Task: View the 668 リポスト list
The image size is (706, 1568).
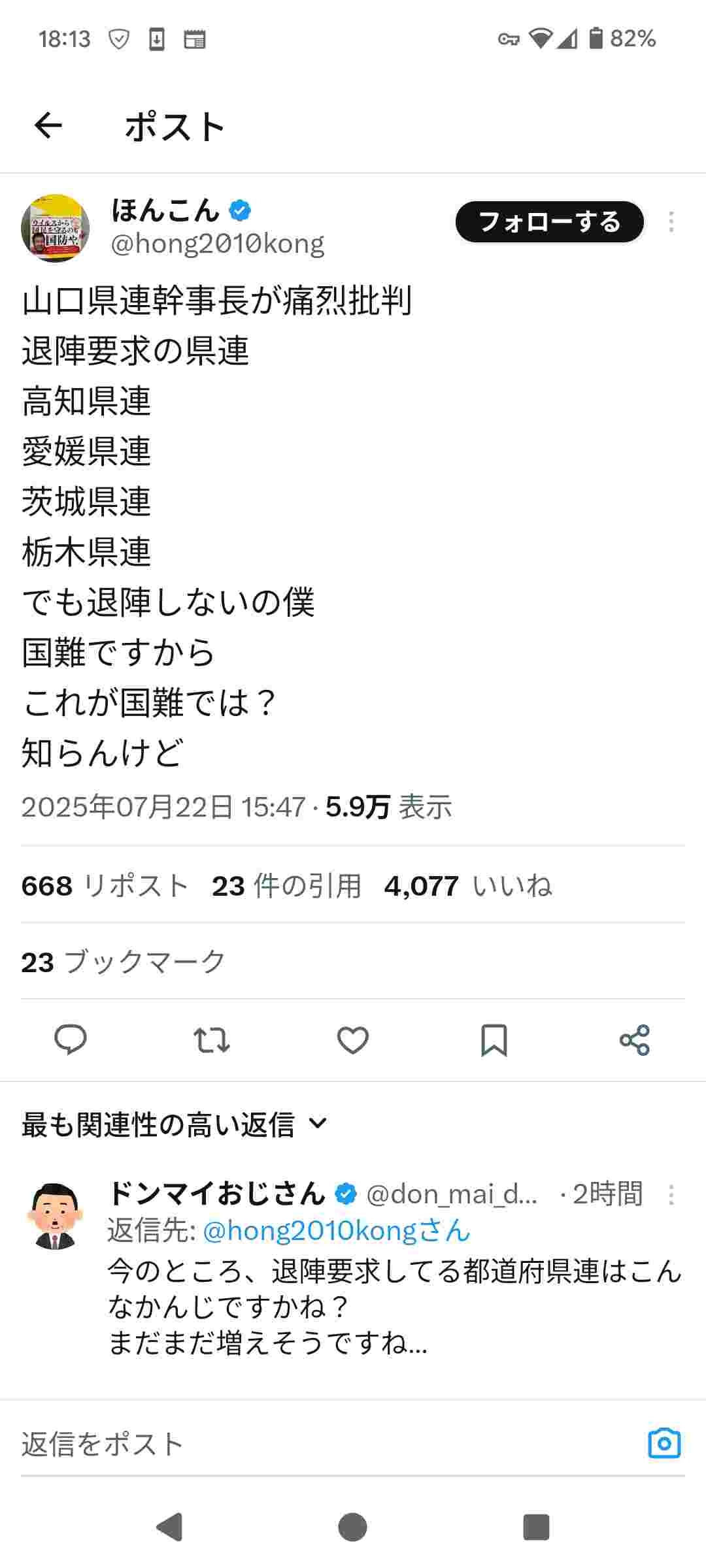Action: tap(105, 886)
